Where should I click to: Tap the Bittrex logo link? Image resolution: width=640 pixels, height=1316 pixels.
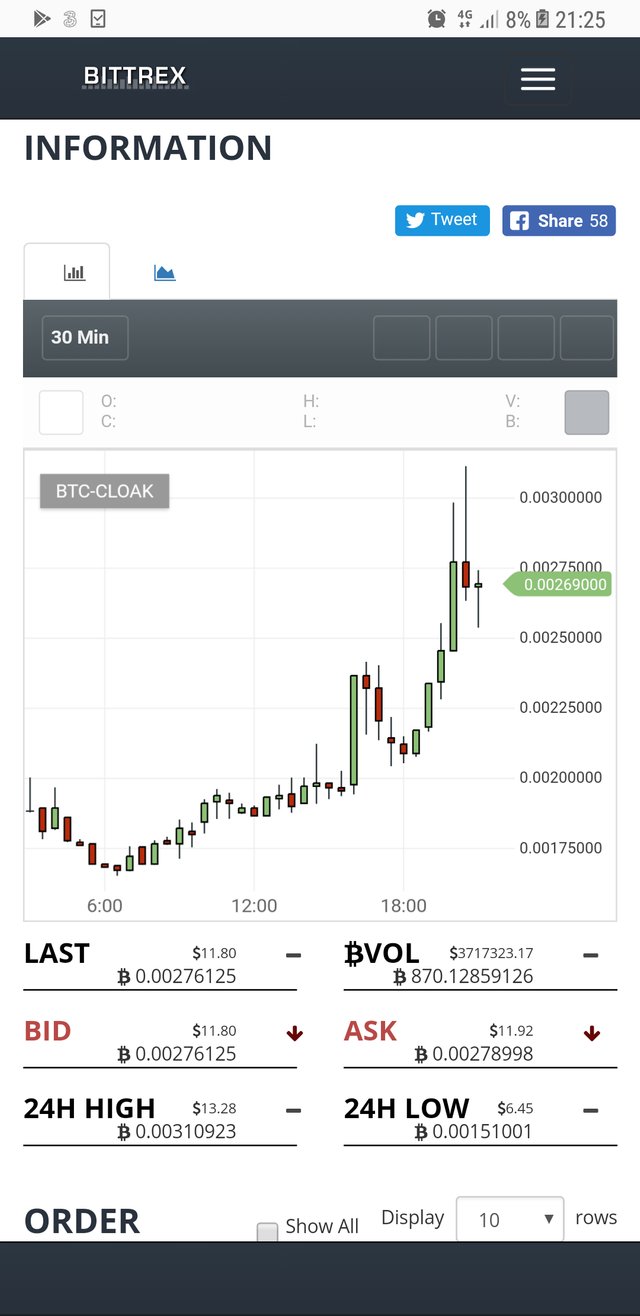tap(135, 77)
